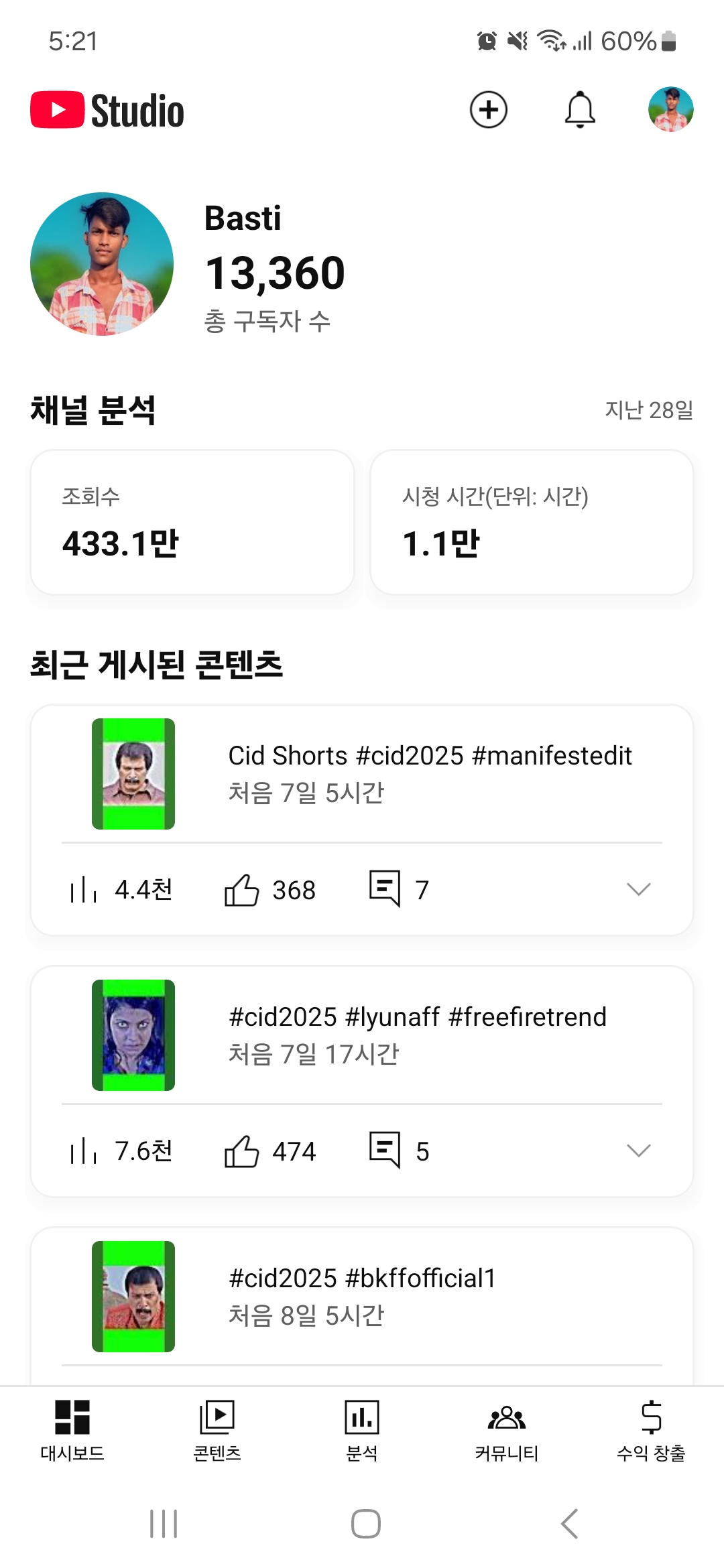Open the #cid2025 #bkffofficial1 video
This screenshot has height=1568, width=724.
(362, 1295)
